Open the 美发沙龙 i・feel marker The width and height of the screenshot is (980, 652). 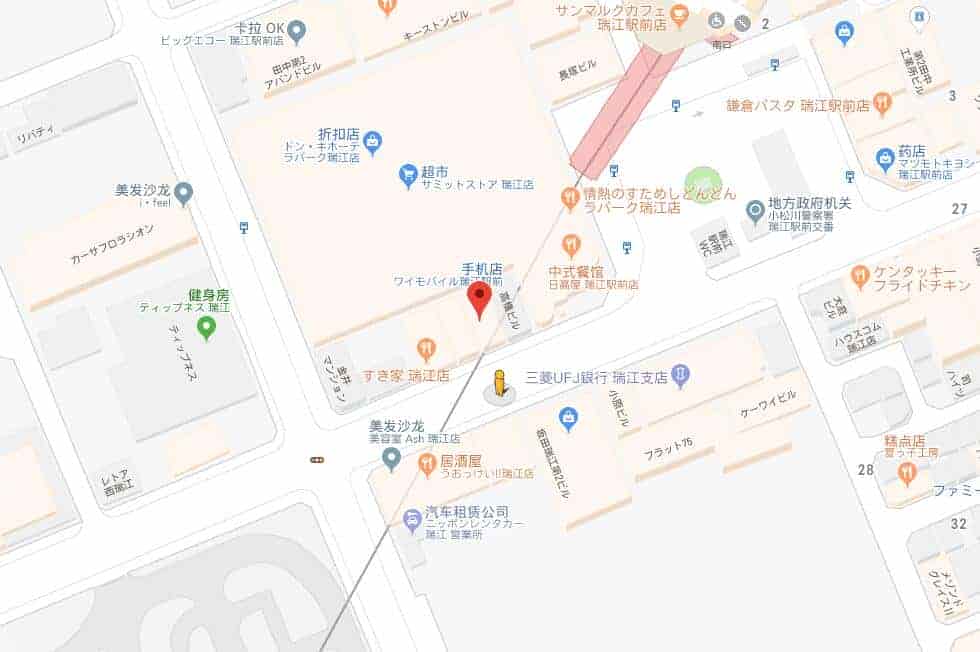click(x=183, y=192)
